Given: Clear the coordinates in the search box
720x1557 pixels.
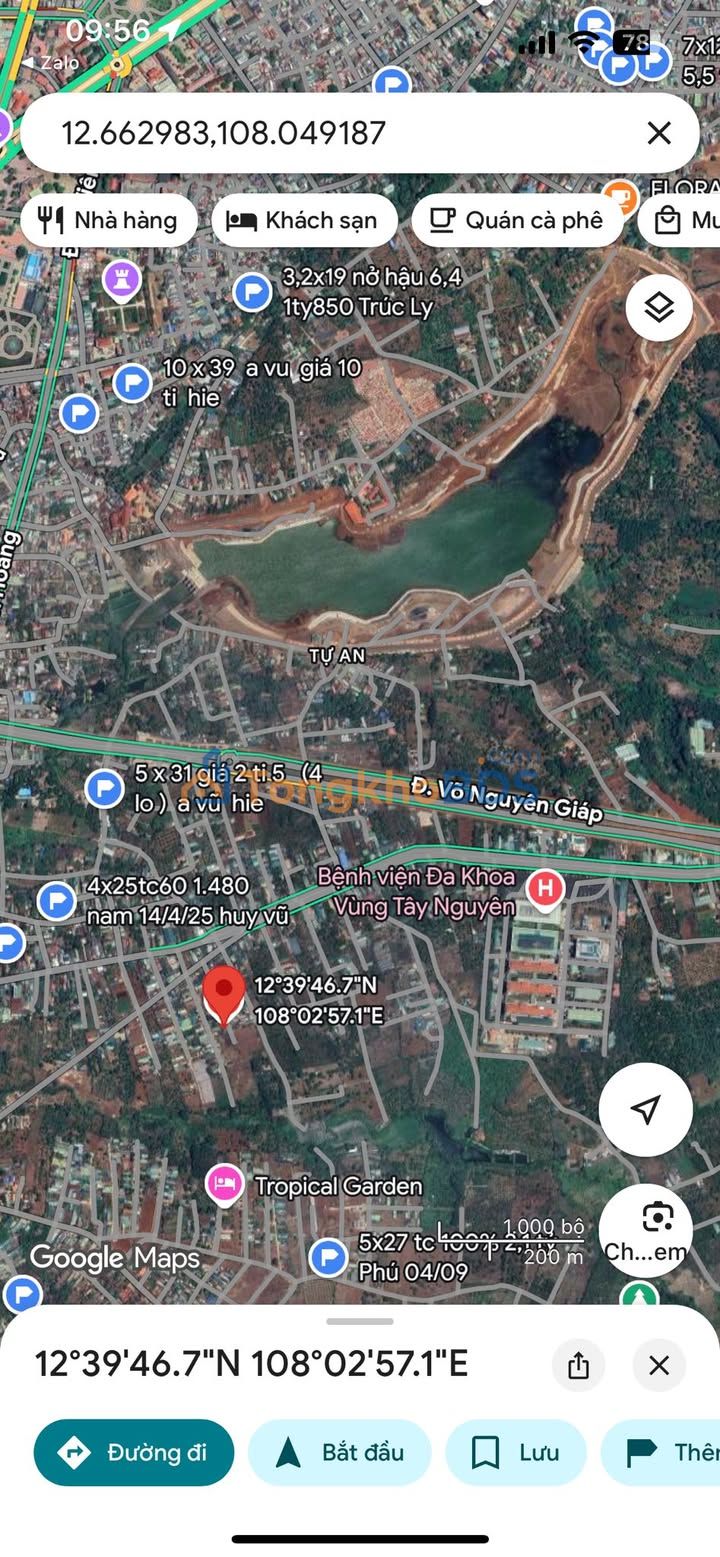Looking at the screenshot, I should pos(659,133).
